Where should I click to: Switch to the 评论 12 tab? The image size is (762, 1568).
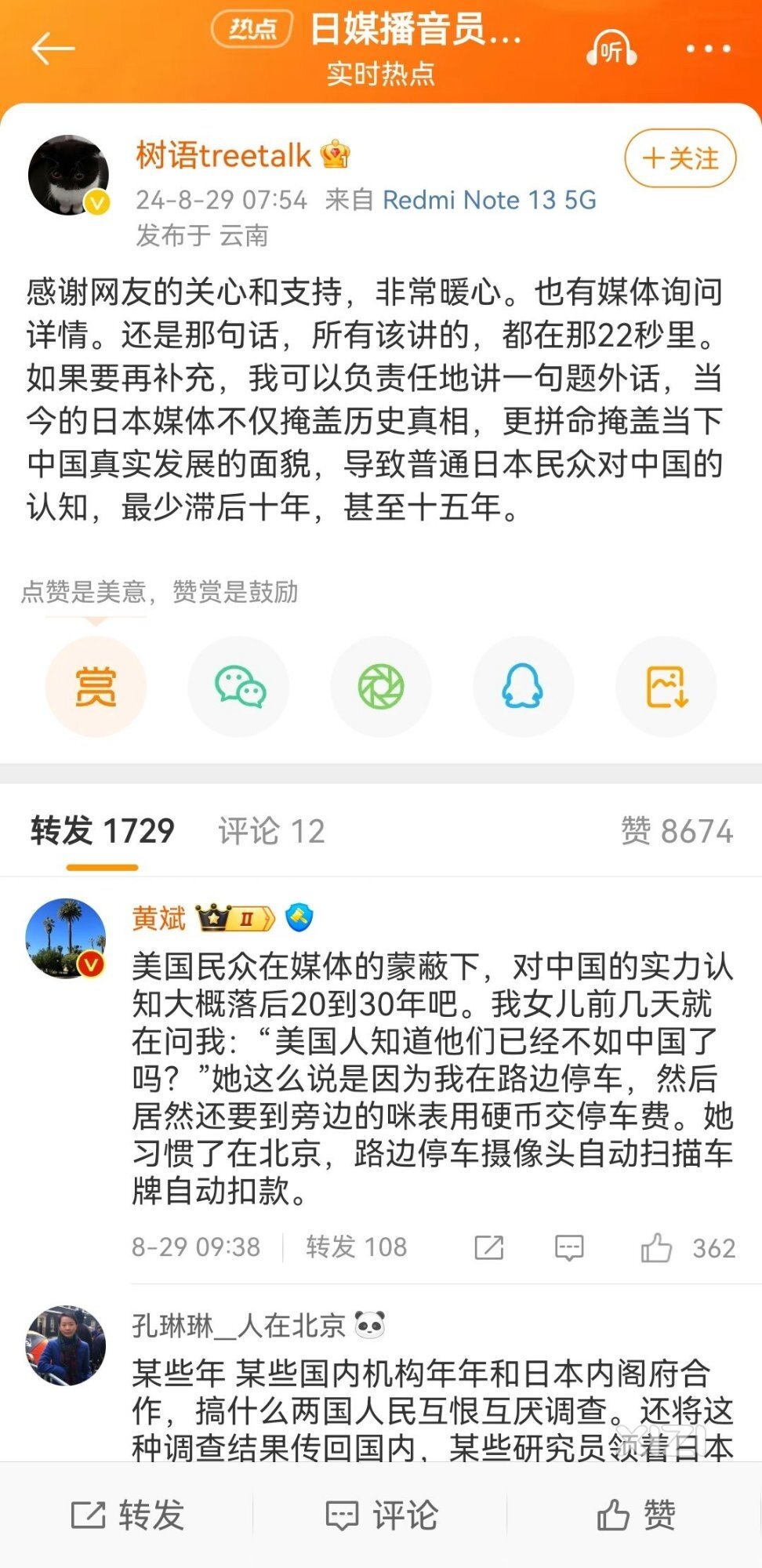pyautogui.click(x=271, y=831)
